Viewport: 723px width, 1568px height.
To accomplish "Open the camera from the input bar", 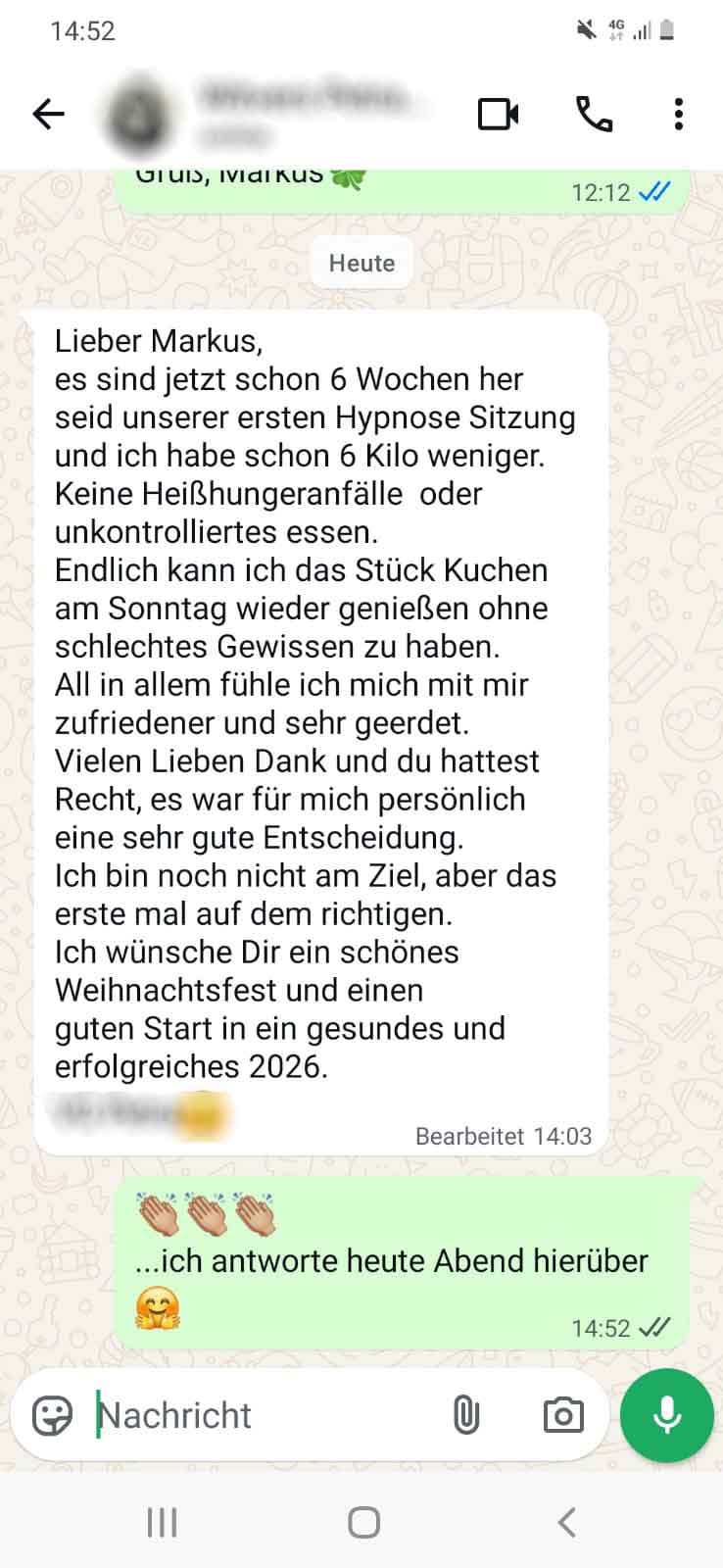I will [x=563, y=1415].
